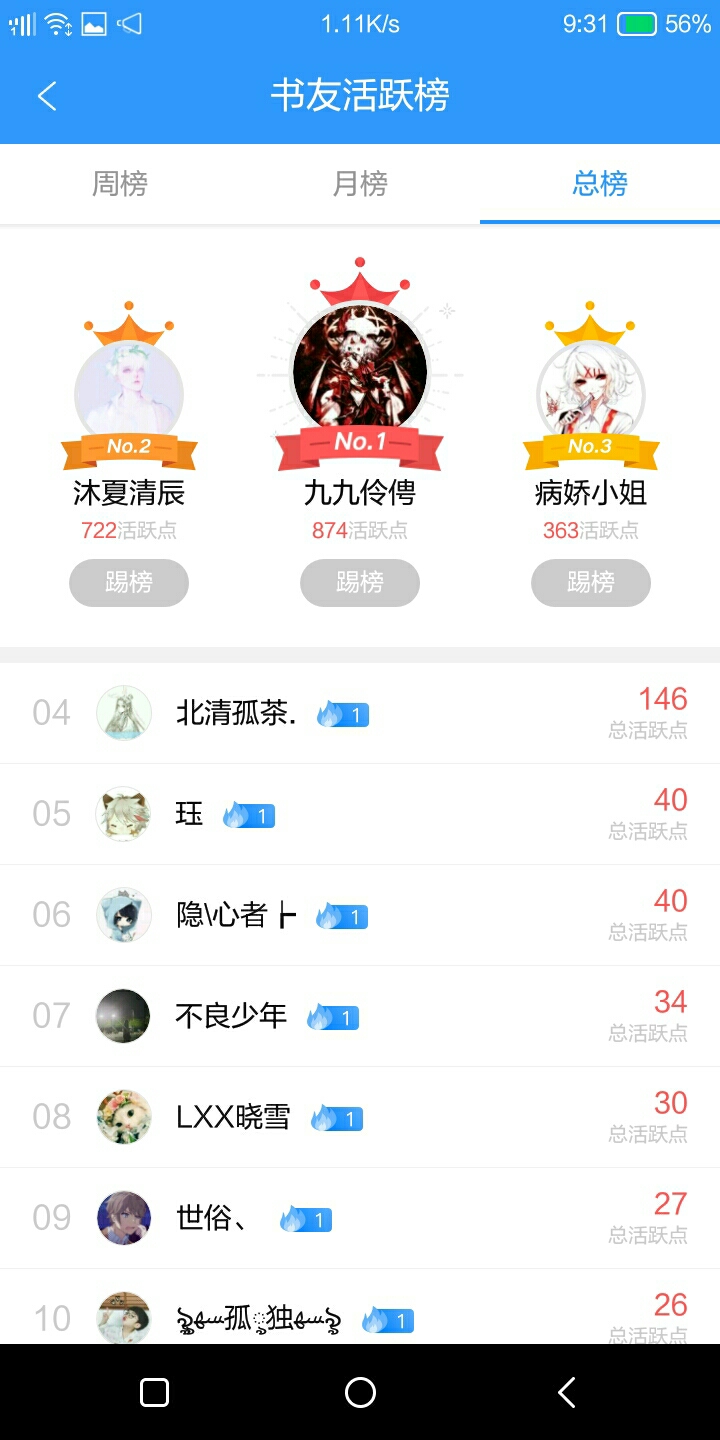Open rank 04 user 北清孤茶.
The height and width of the screenshot is (1440, 720).
point(360,713)
